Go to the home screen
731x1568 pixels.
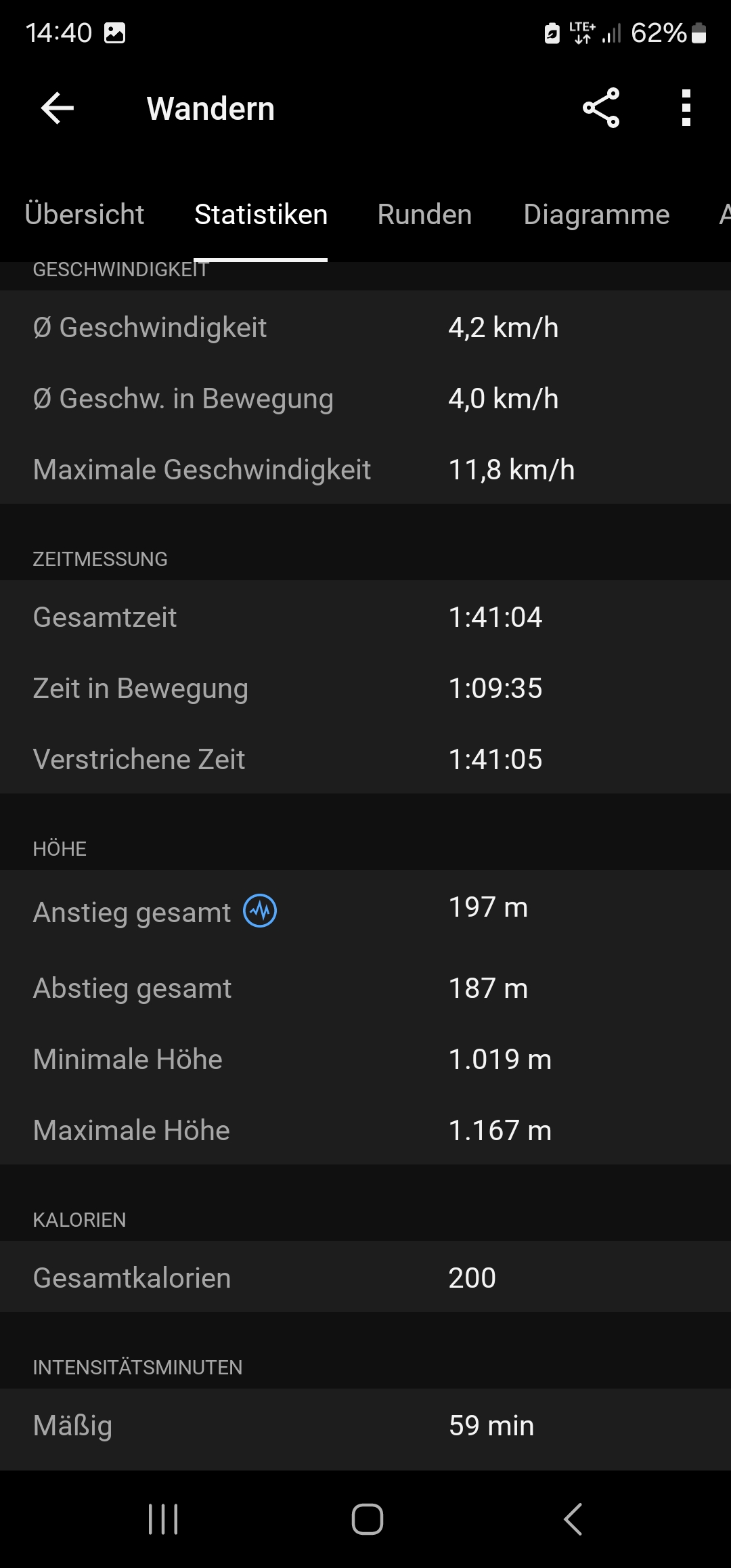368,1519
